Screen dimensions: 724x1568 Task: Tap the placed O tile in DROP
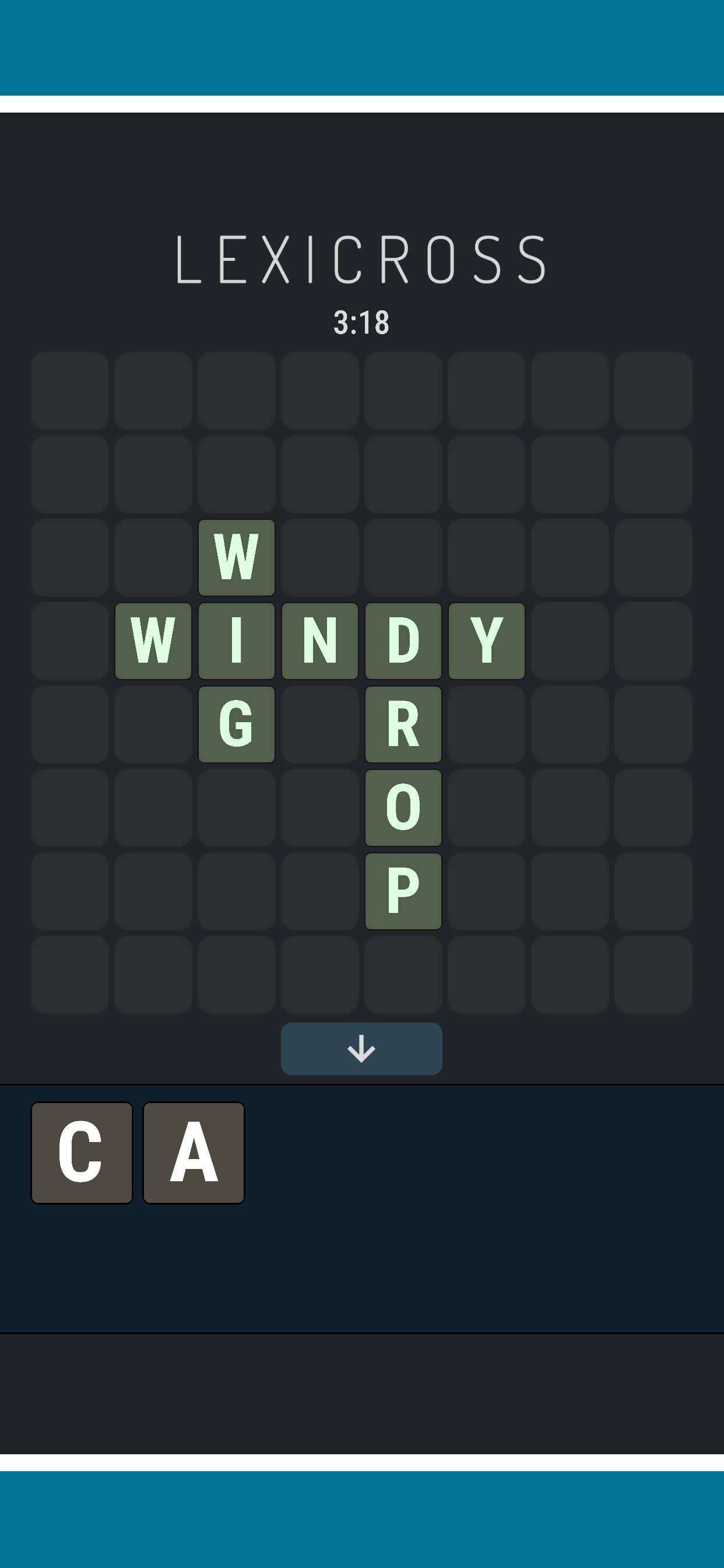[x=403, y=807]
